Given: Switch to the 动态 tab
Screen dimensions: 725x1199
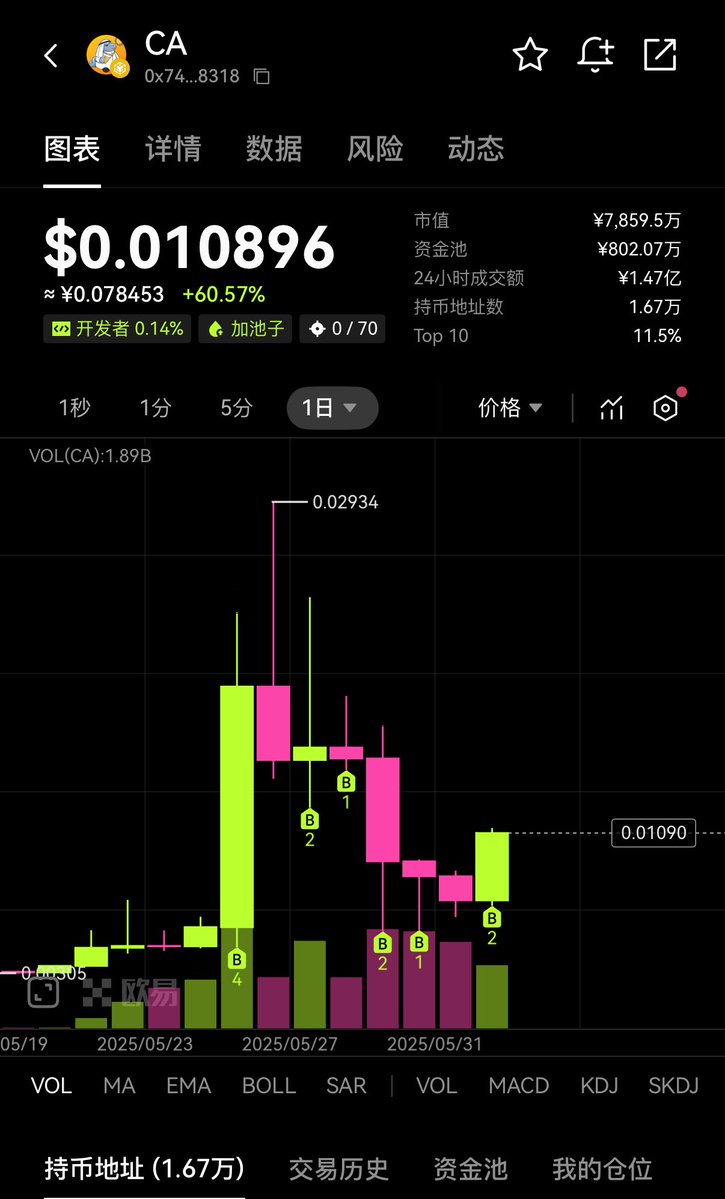Looking at the screenshot, I should 476,148.
